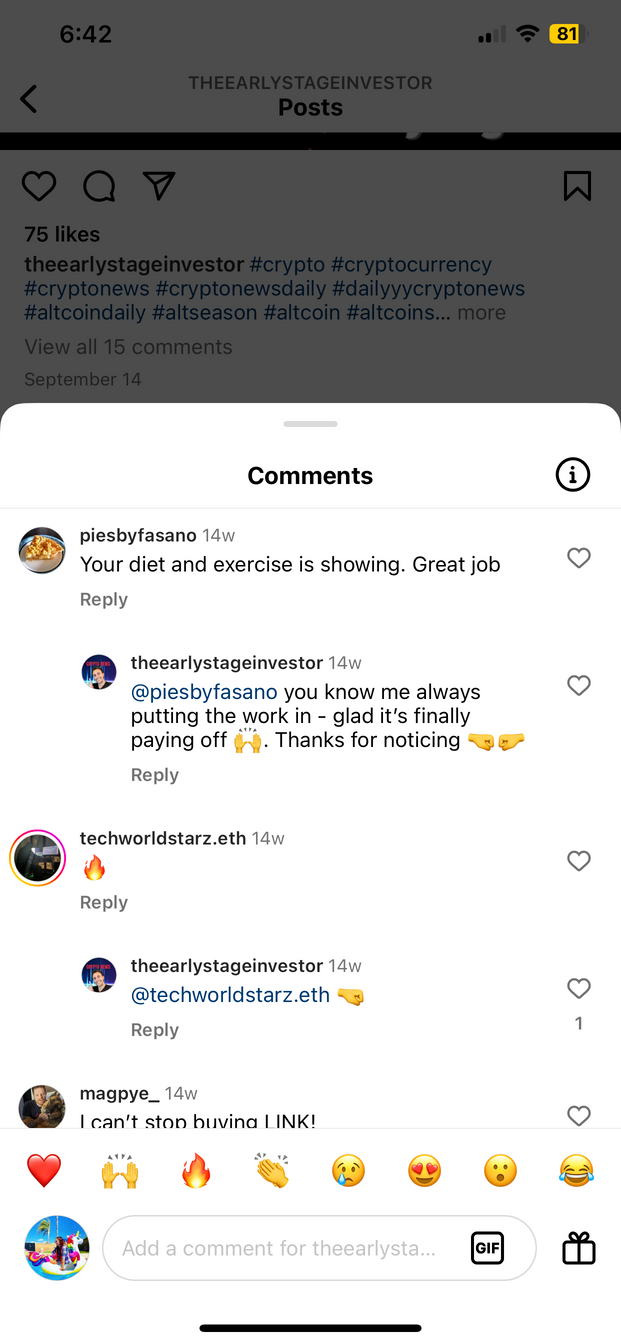This screenshot has width=621, height=1344.
Task: Open the @techworldstarz.eth mention link
Action: pyautogui.click(x=230, y=995)
